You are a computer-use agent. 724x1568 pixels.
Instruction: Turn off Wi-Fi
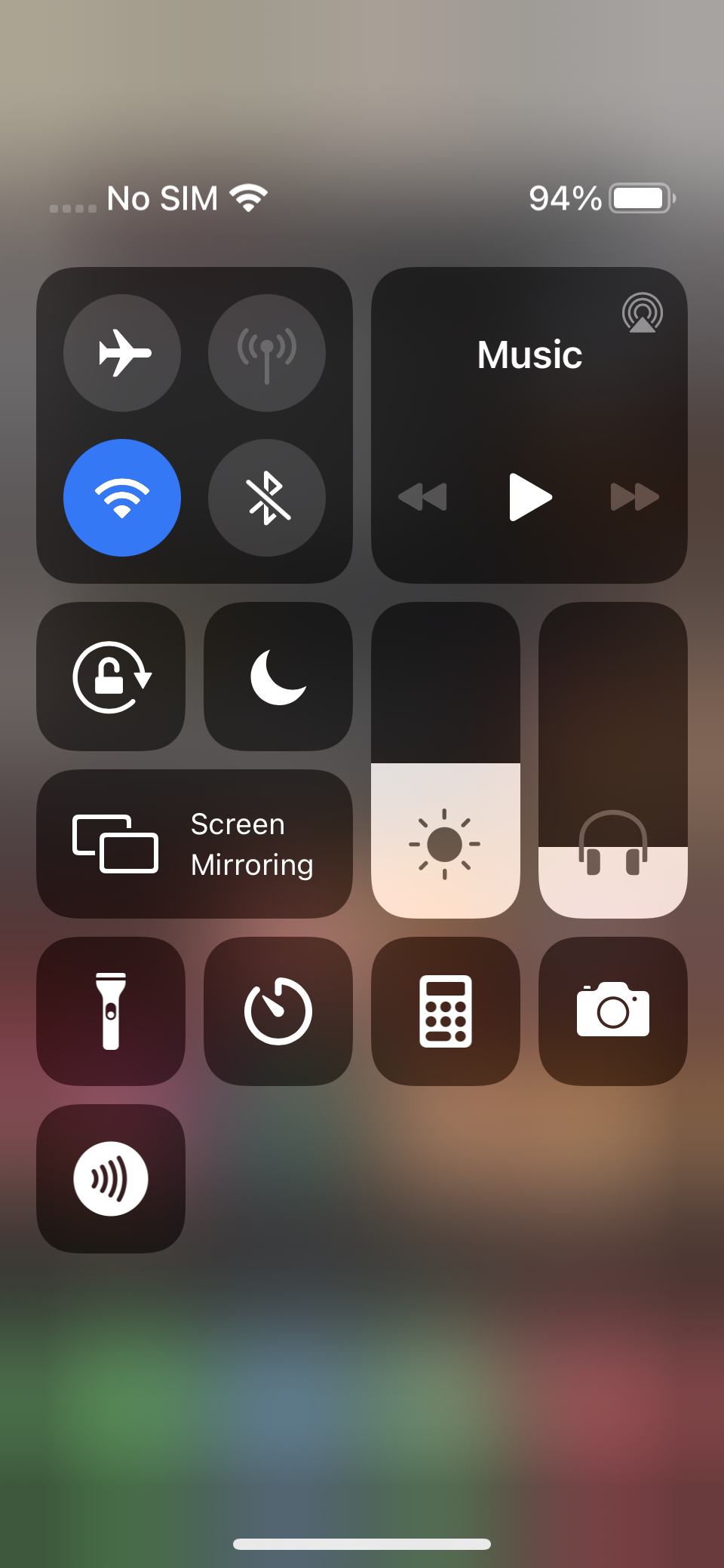122,498
